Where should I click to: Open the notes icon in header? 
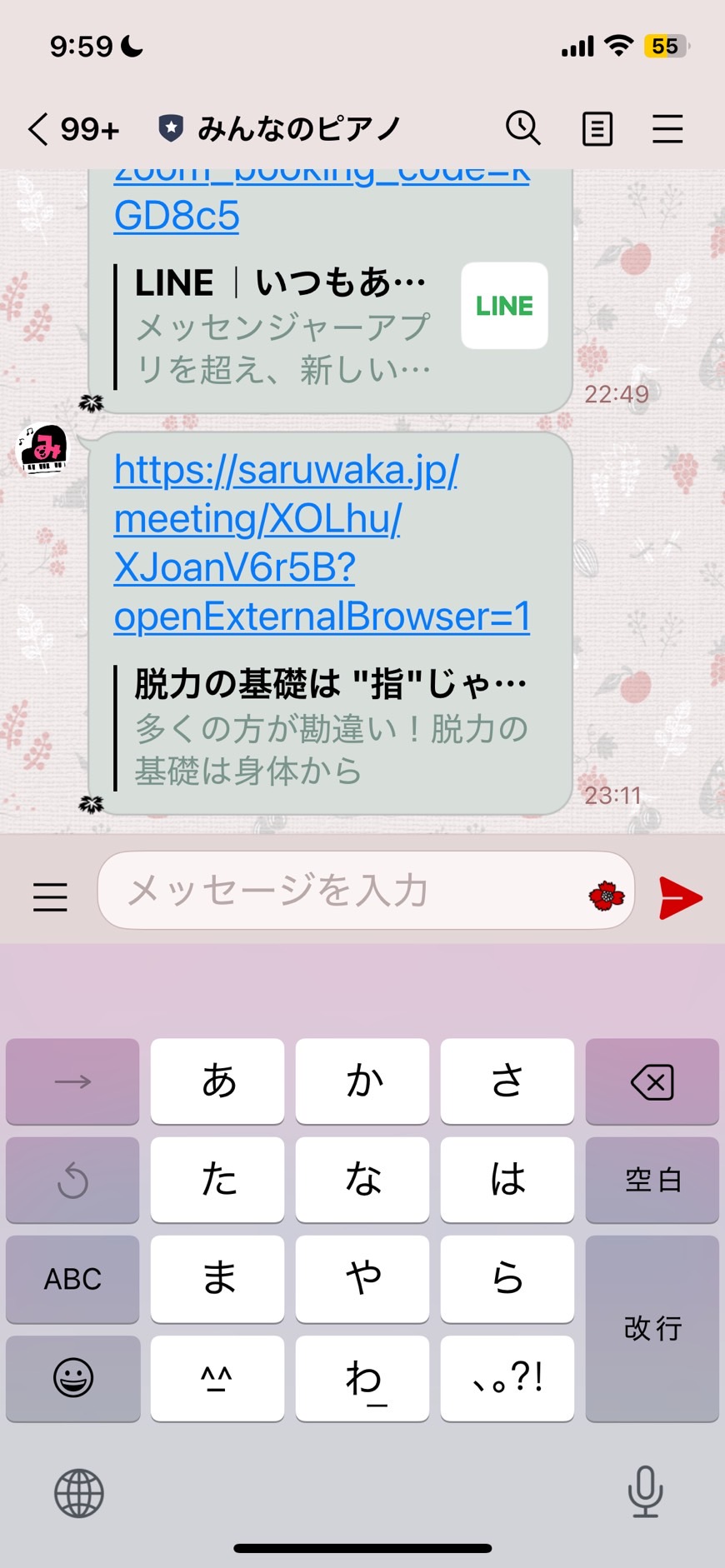coord(597,129)
